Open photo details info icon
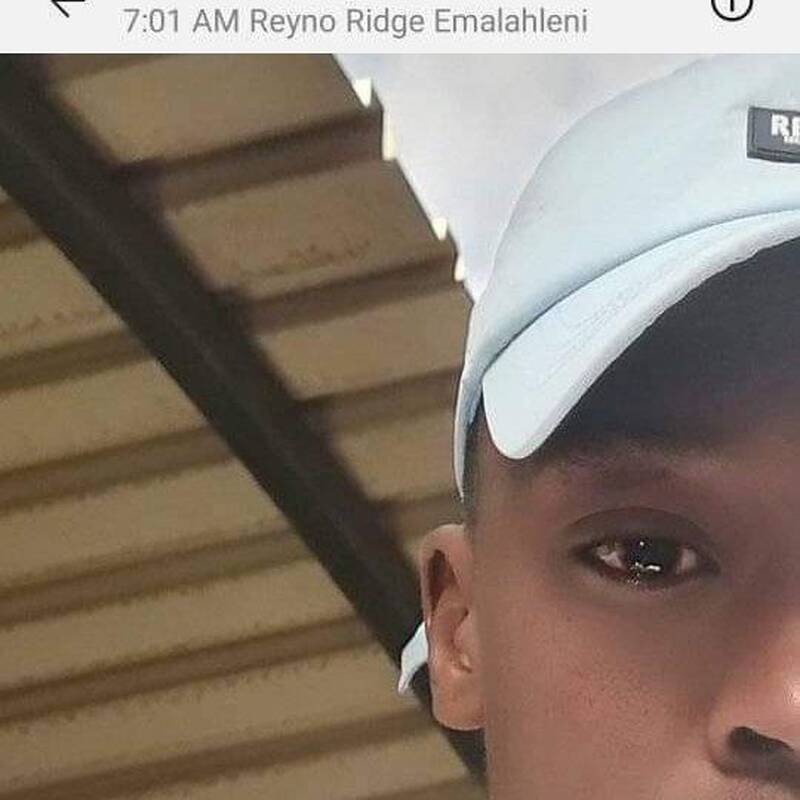The height and width of the screenshot is (800, 800). click(x=731, y=6)
